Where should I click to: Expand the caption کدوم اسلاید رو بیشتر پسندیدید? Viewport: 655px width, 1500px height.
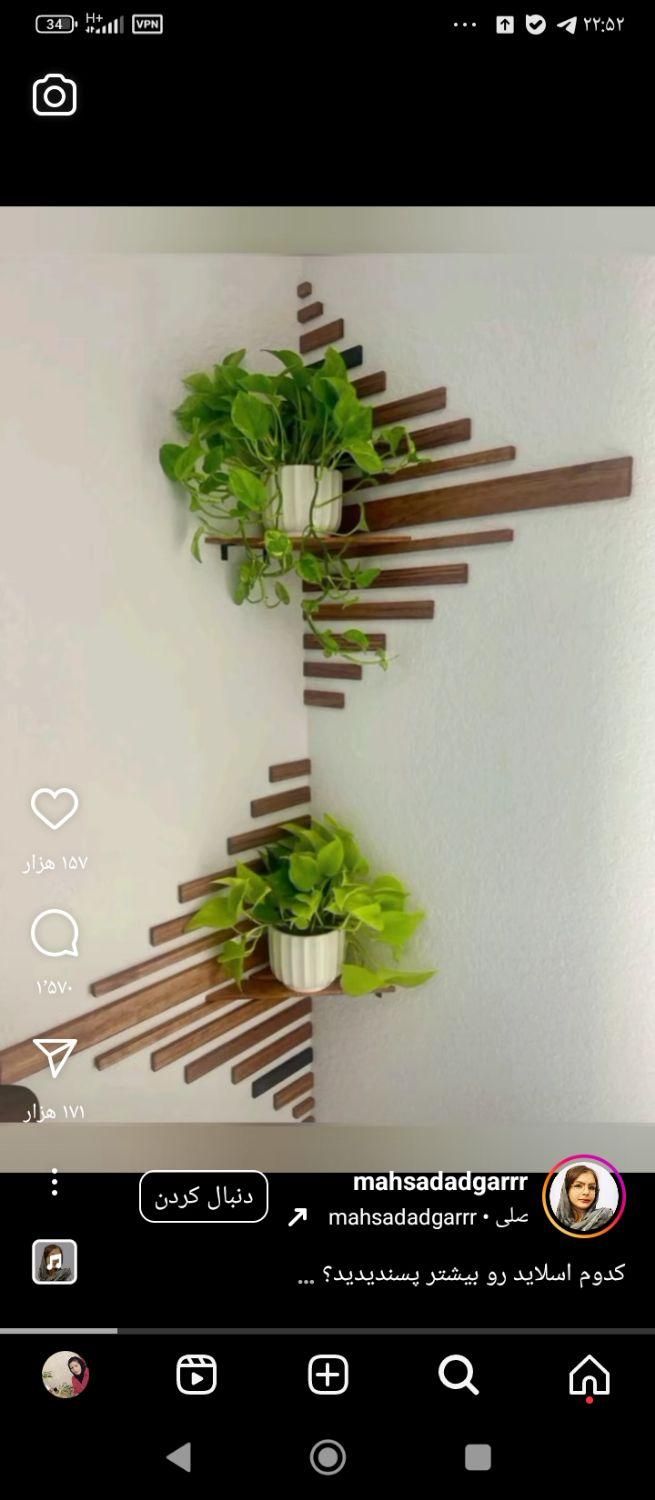tap(462, 1273)
